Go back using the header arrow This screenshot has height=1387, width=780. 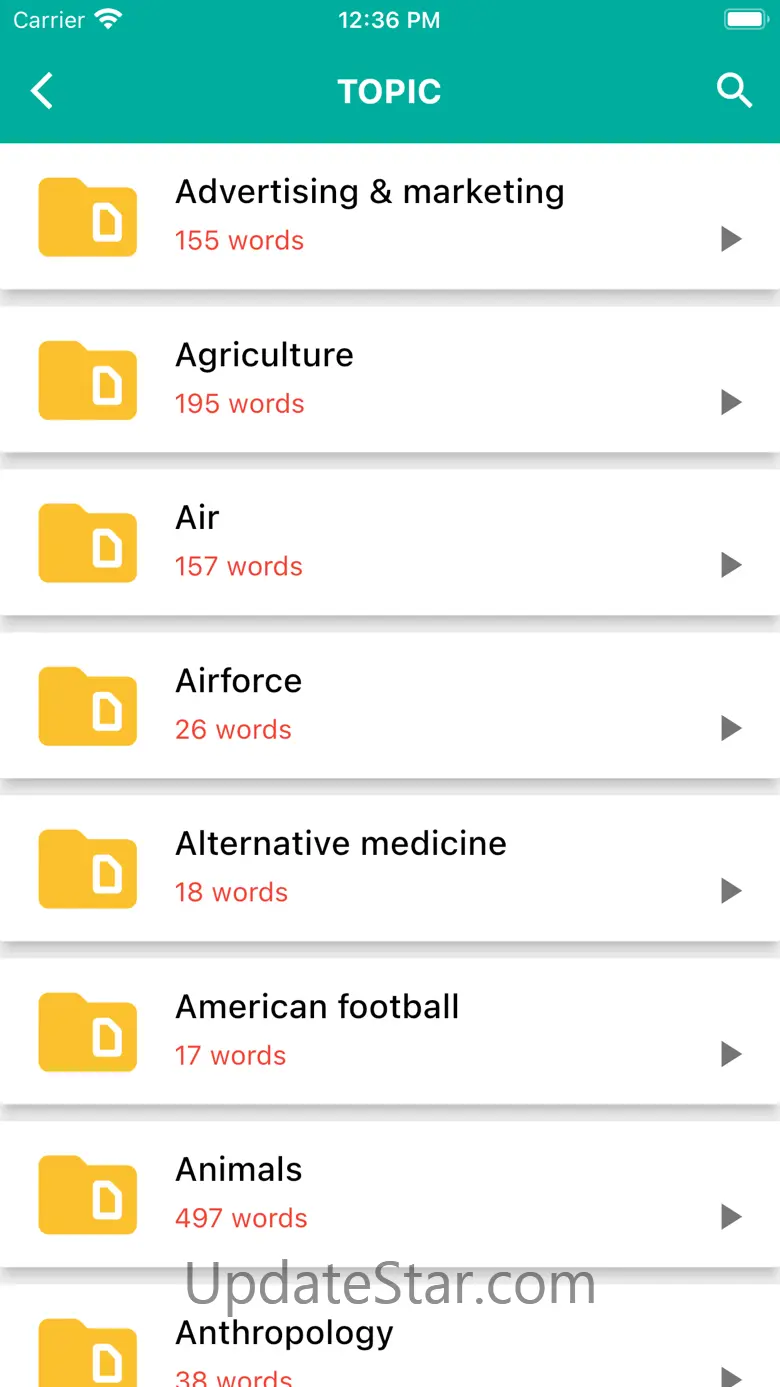tap(42, 91)
